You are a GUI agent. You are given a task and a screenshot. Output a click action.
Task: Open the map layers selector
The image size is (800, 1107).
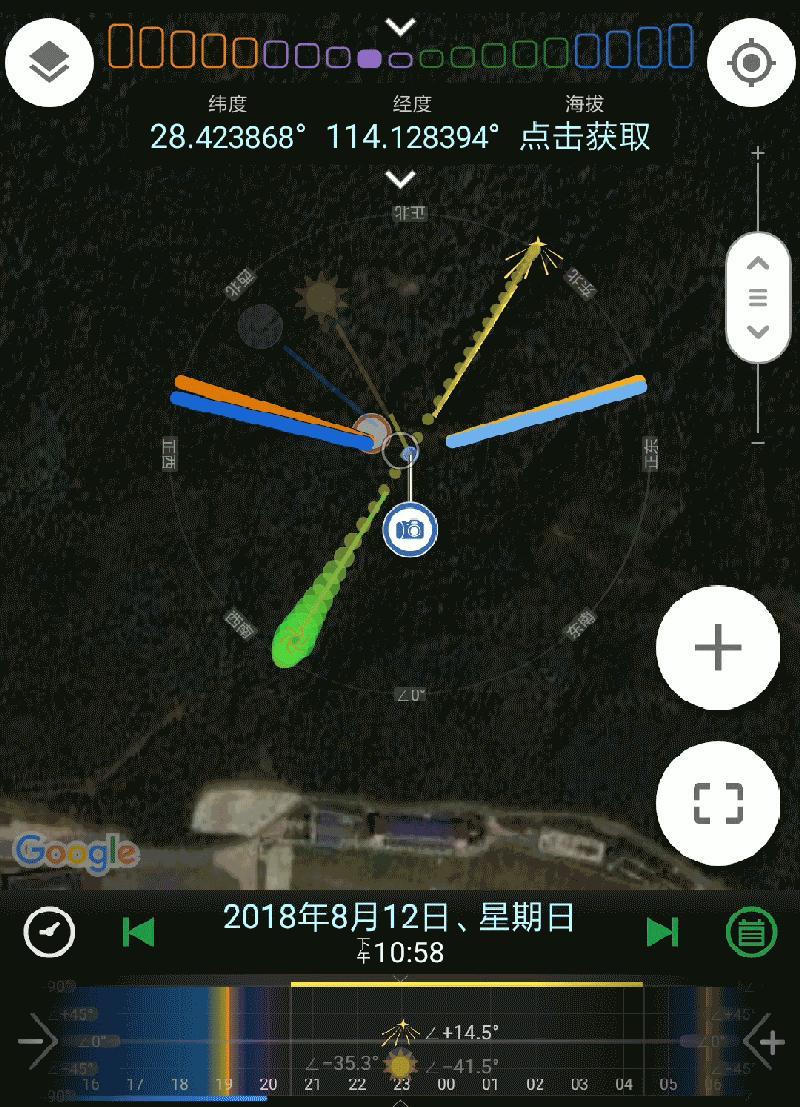click(48, 62)
